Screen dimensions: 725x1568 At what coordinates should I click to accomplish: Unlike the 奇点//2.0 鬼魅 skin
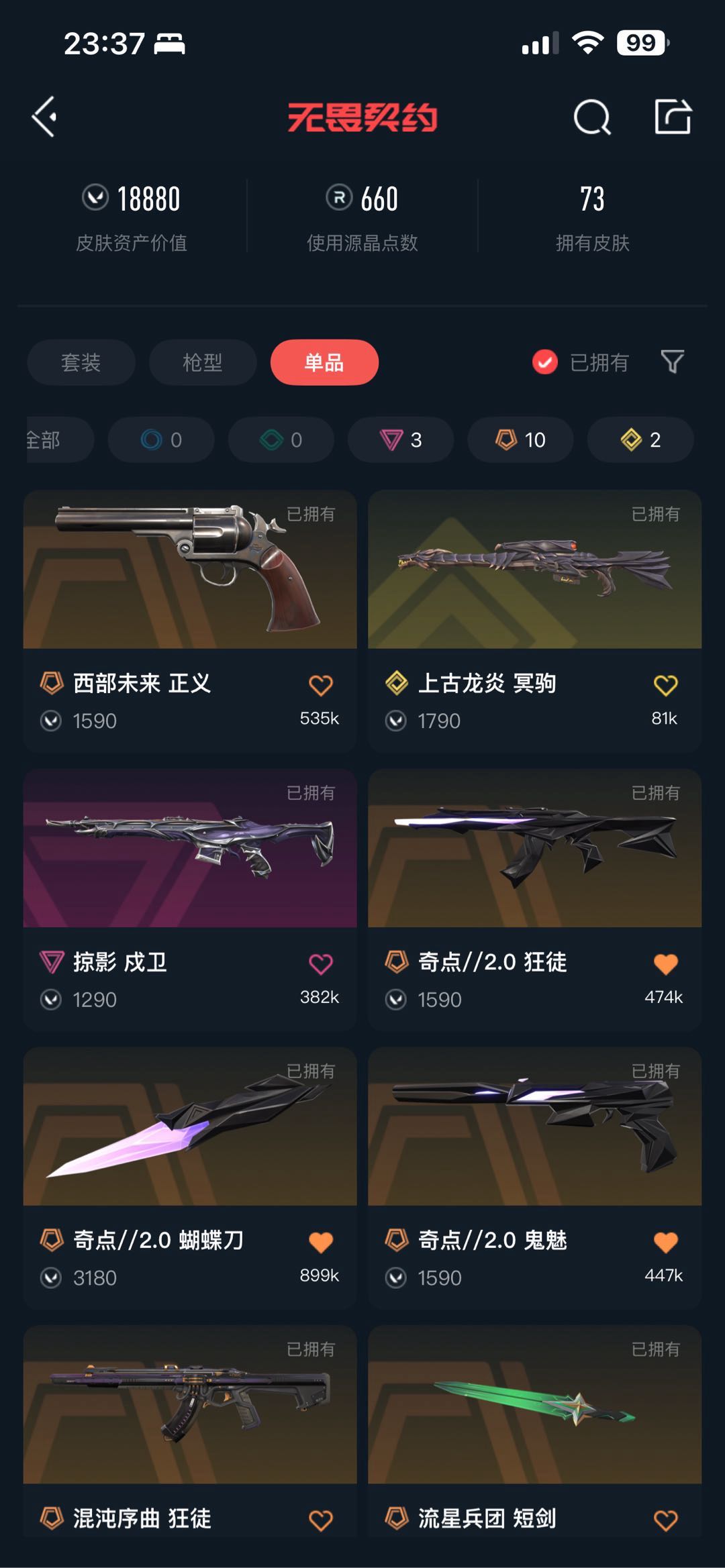click(x=665, y=1242)
